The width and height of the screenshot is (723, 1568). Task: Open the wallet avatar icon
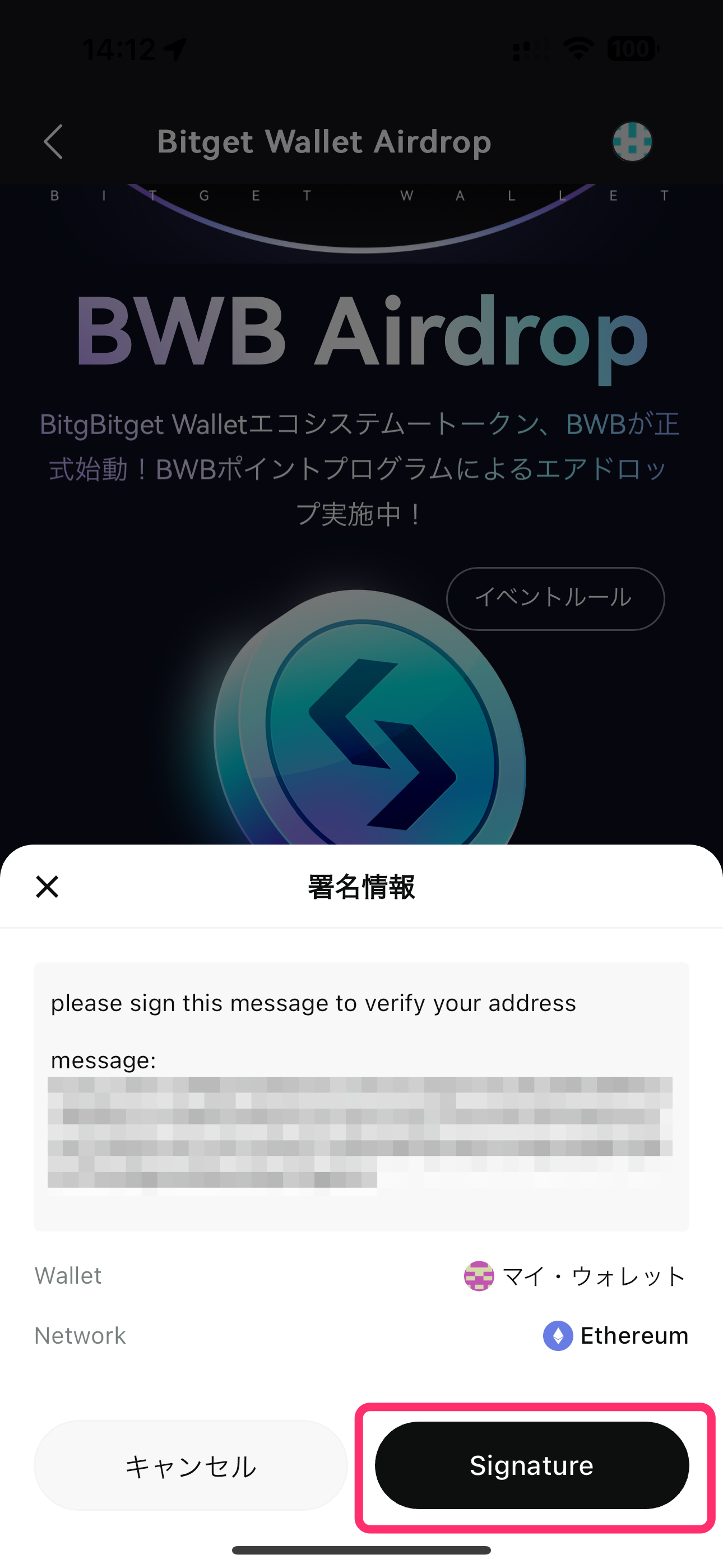(x=632, y=142)
